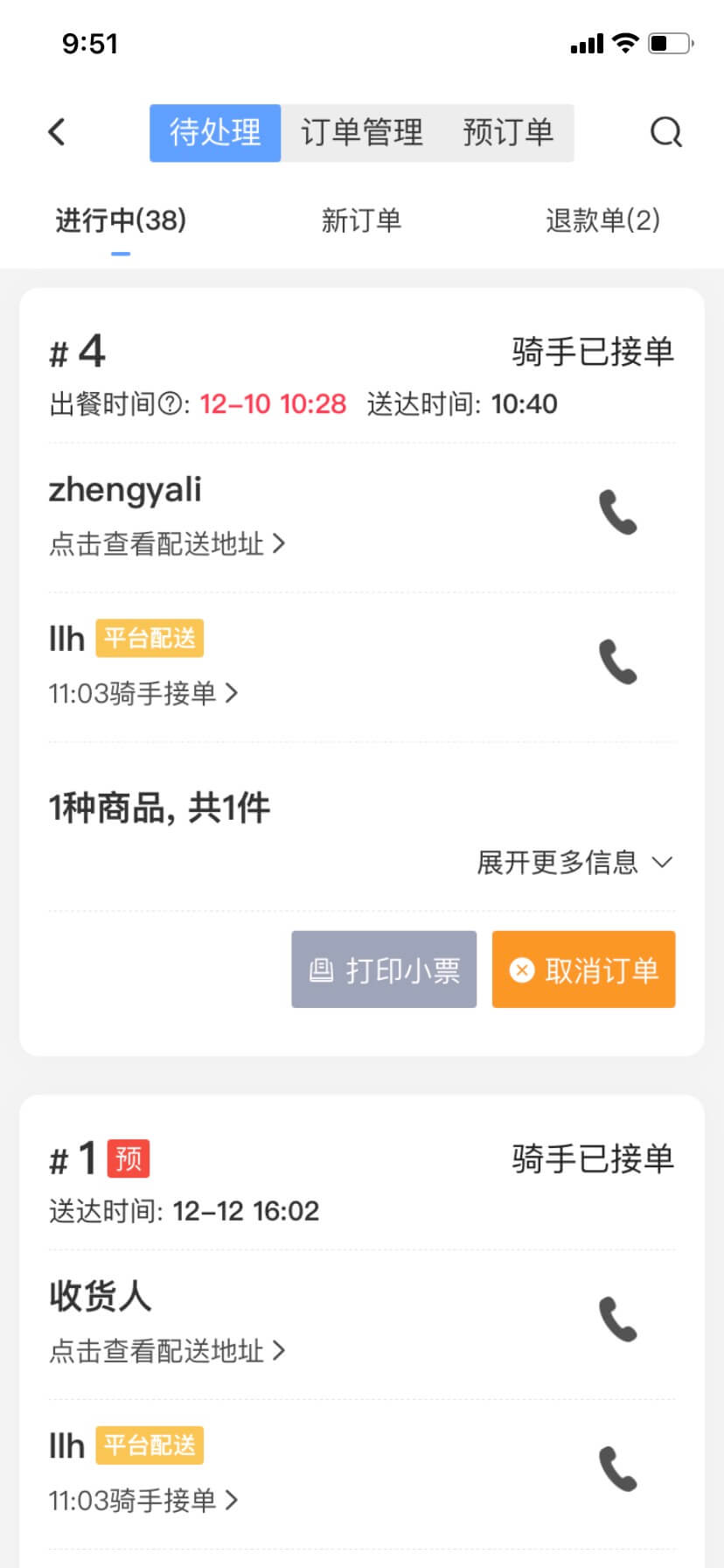
Task: Tap the 出餐时间 help question mark
Action: pos(171,404)
